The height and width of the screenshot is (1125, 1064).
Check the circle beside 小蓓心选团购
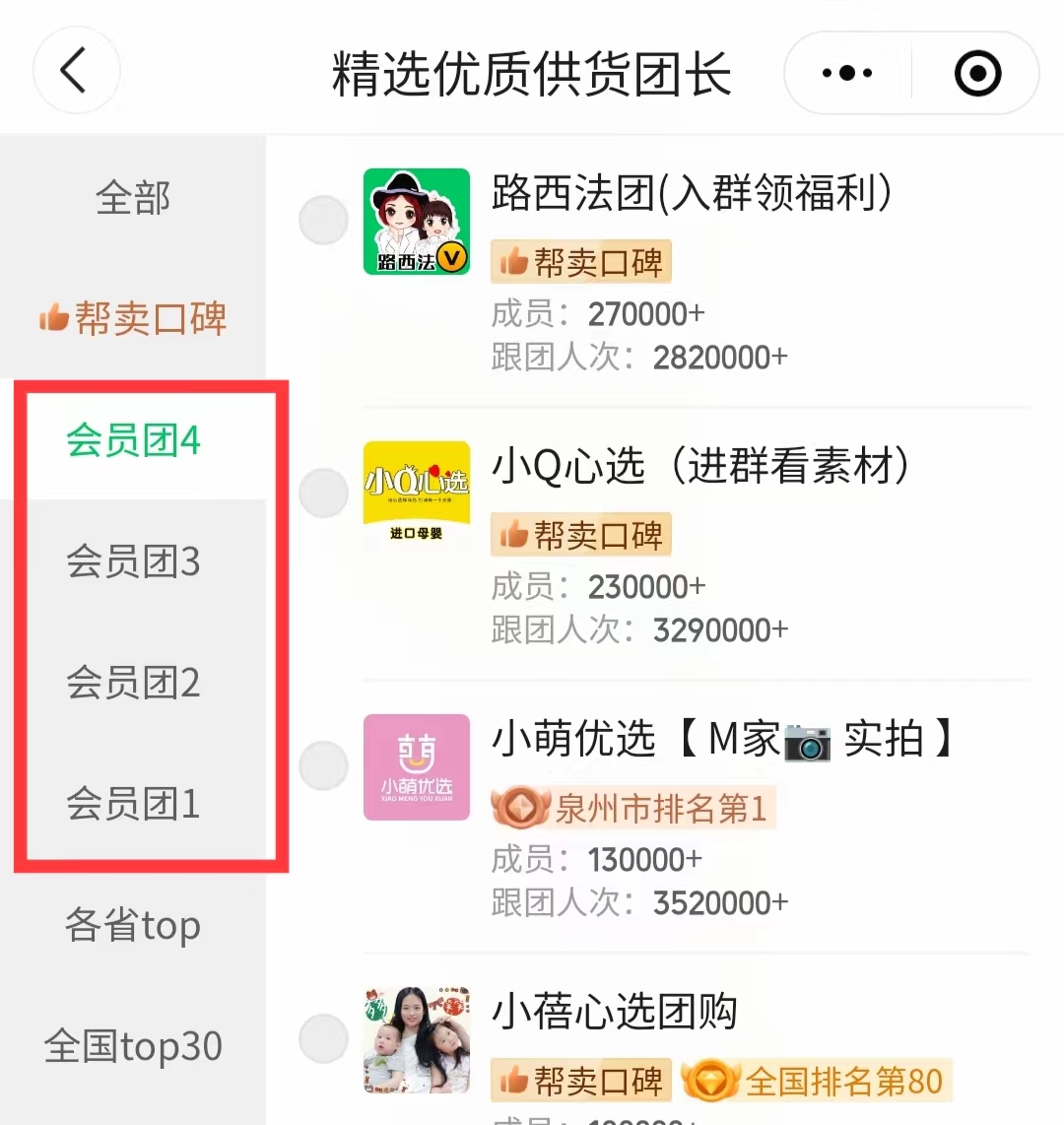point(323,1038)
